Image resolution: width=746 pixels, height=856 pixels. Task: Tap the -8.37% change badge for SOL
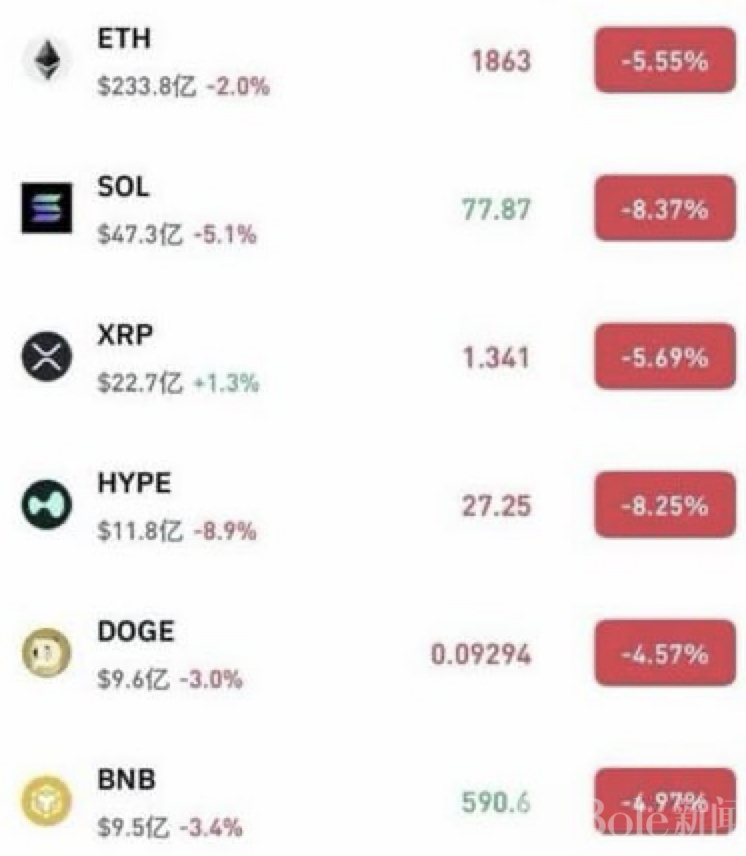665,209
